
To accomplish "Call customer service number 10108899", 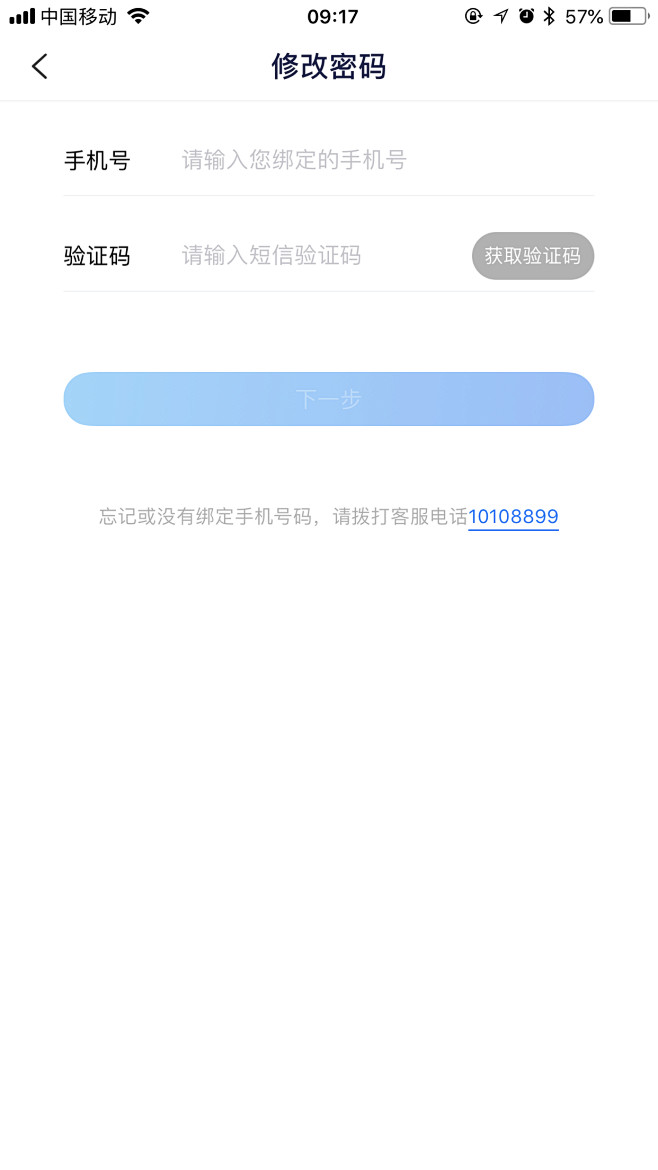I will [x=513, y=516].
